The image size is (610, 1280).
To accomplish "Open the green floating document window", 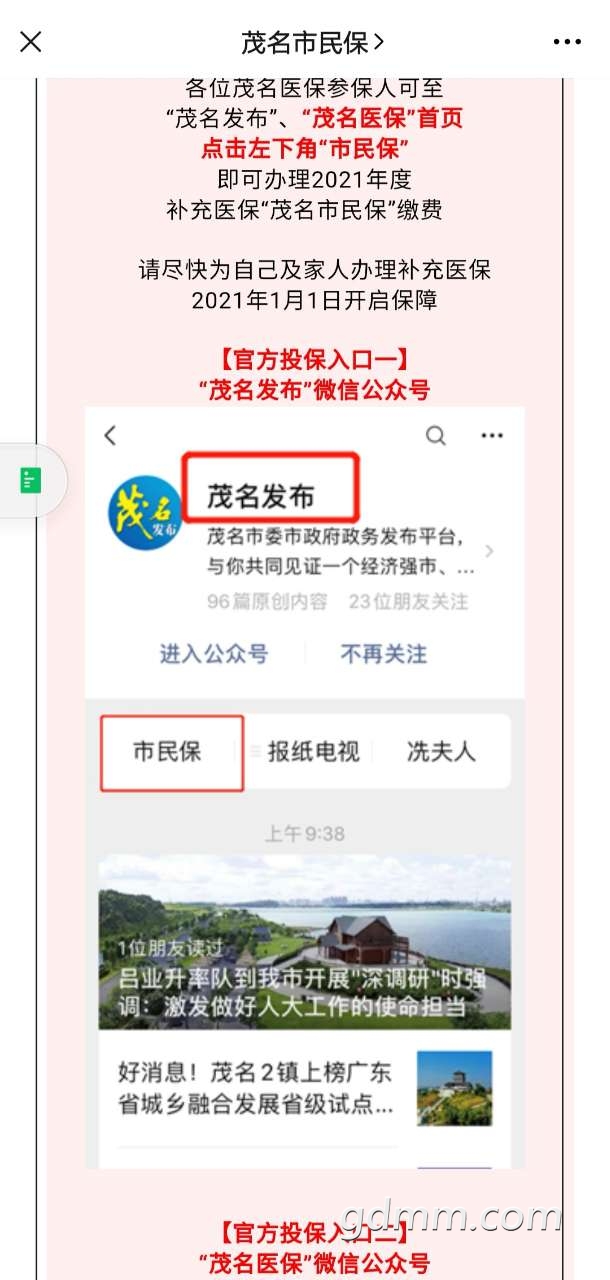I will click(30, 481).
